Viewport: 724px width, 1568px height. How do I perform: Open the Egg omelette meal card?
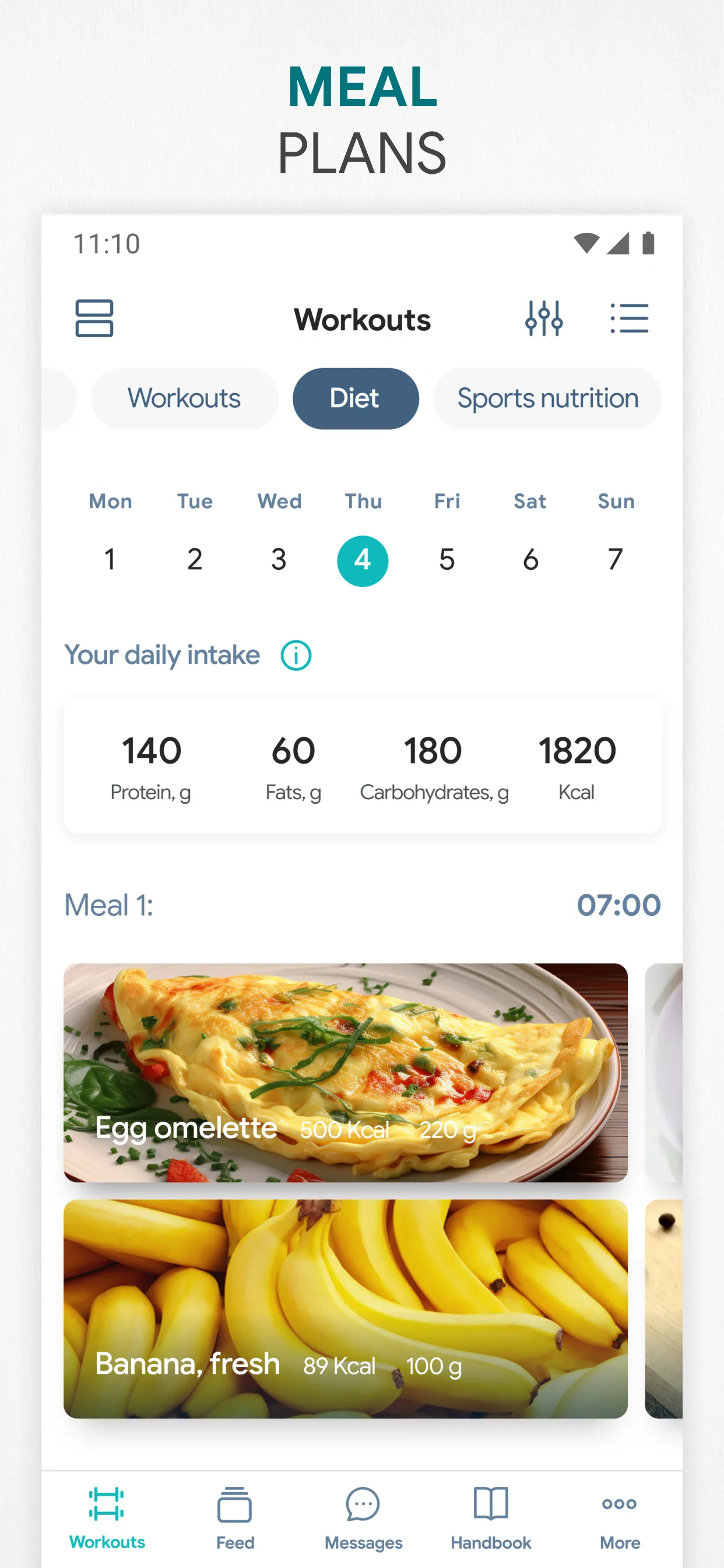tap(347, 1072)
